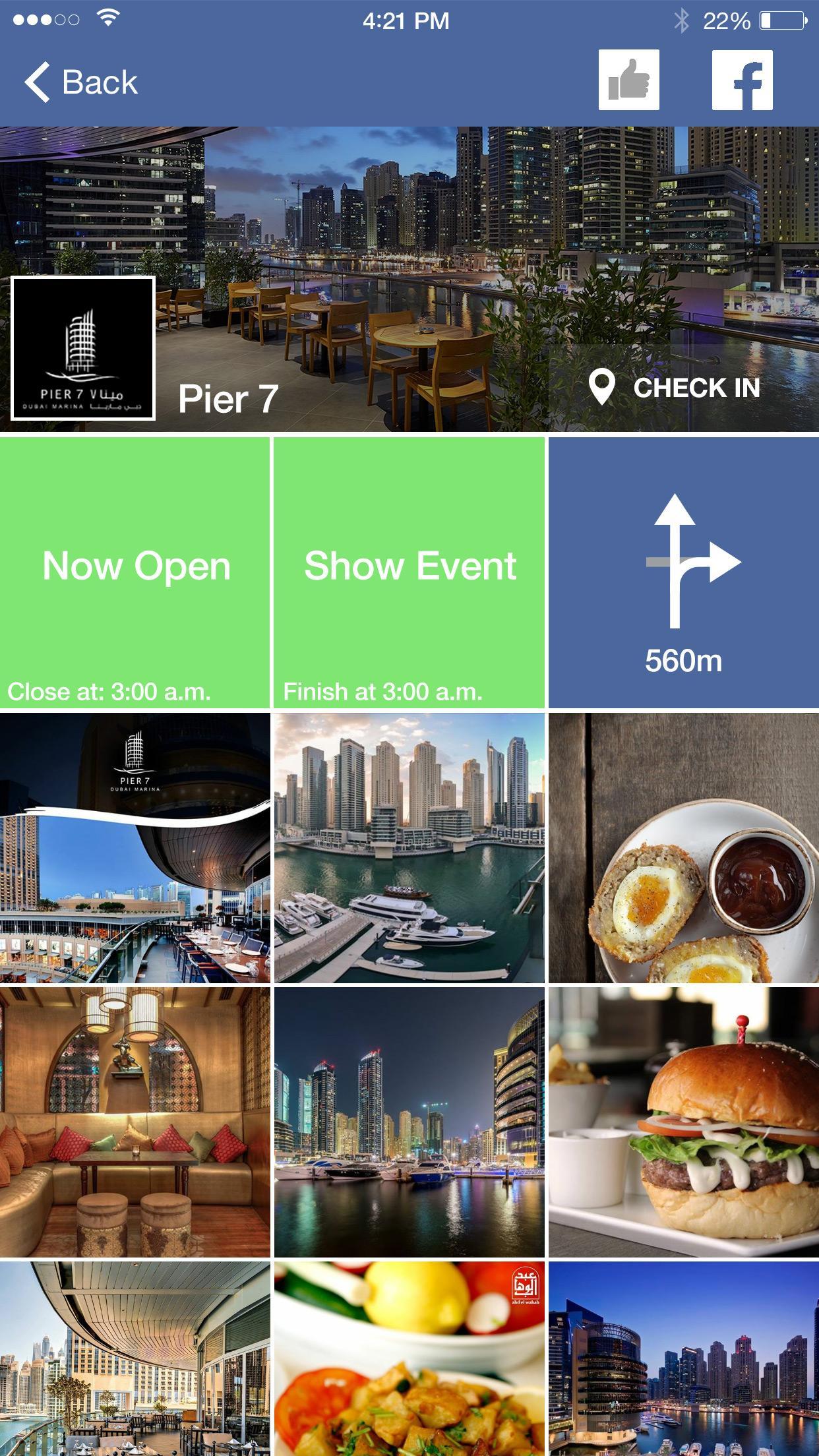The image size is (819, 1456).
Task: View the burger photo
Action: click(x=683, y=1122)
